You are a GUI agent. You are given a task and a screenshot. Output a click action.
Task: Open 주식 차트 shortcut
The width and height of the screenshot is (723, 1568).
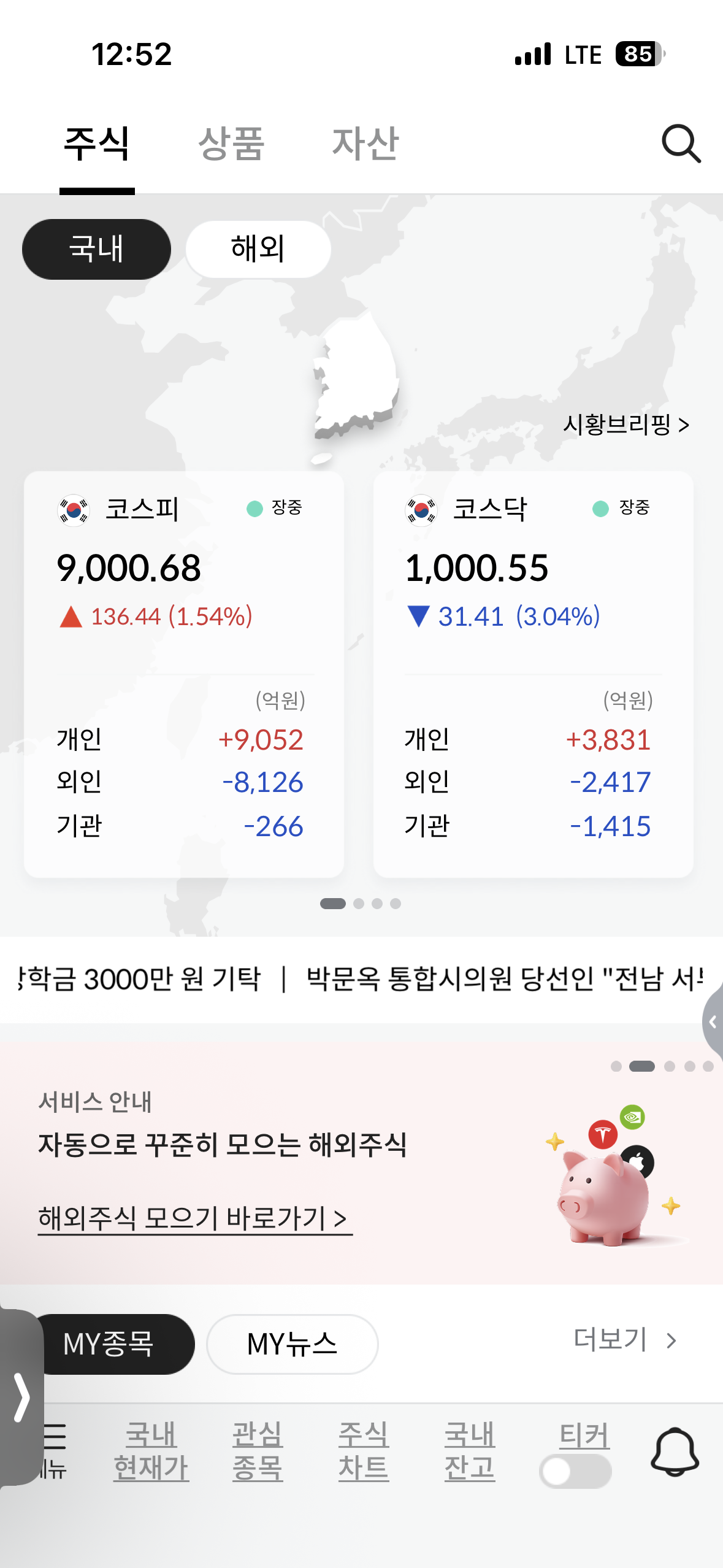pyautogui.click(x=364, y=1451)
